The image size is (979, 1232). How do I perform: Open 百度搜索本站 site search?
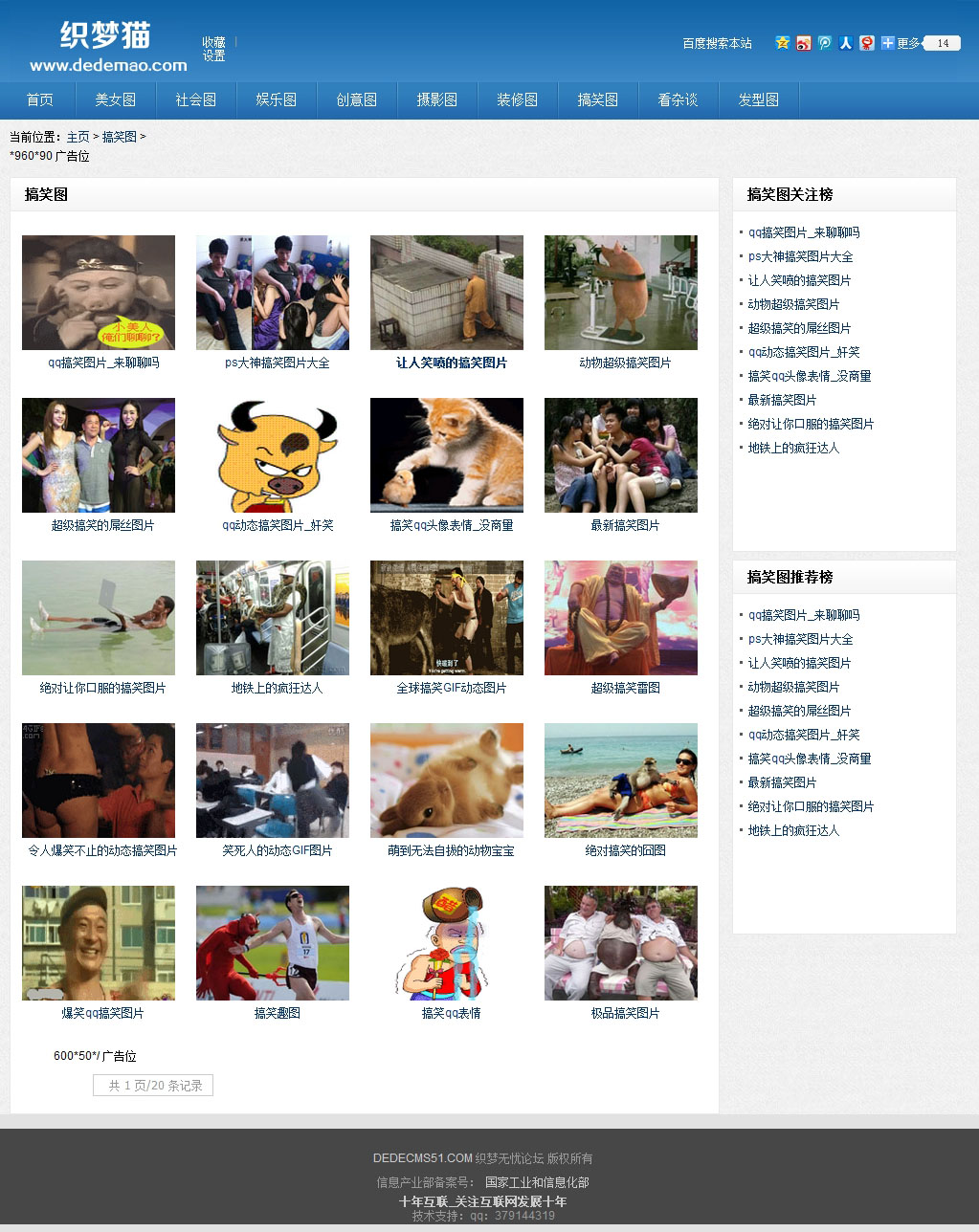pyautogui.click(x=717, y=43)
